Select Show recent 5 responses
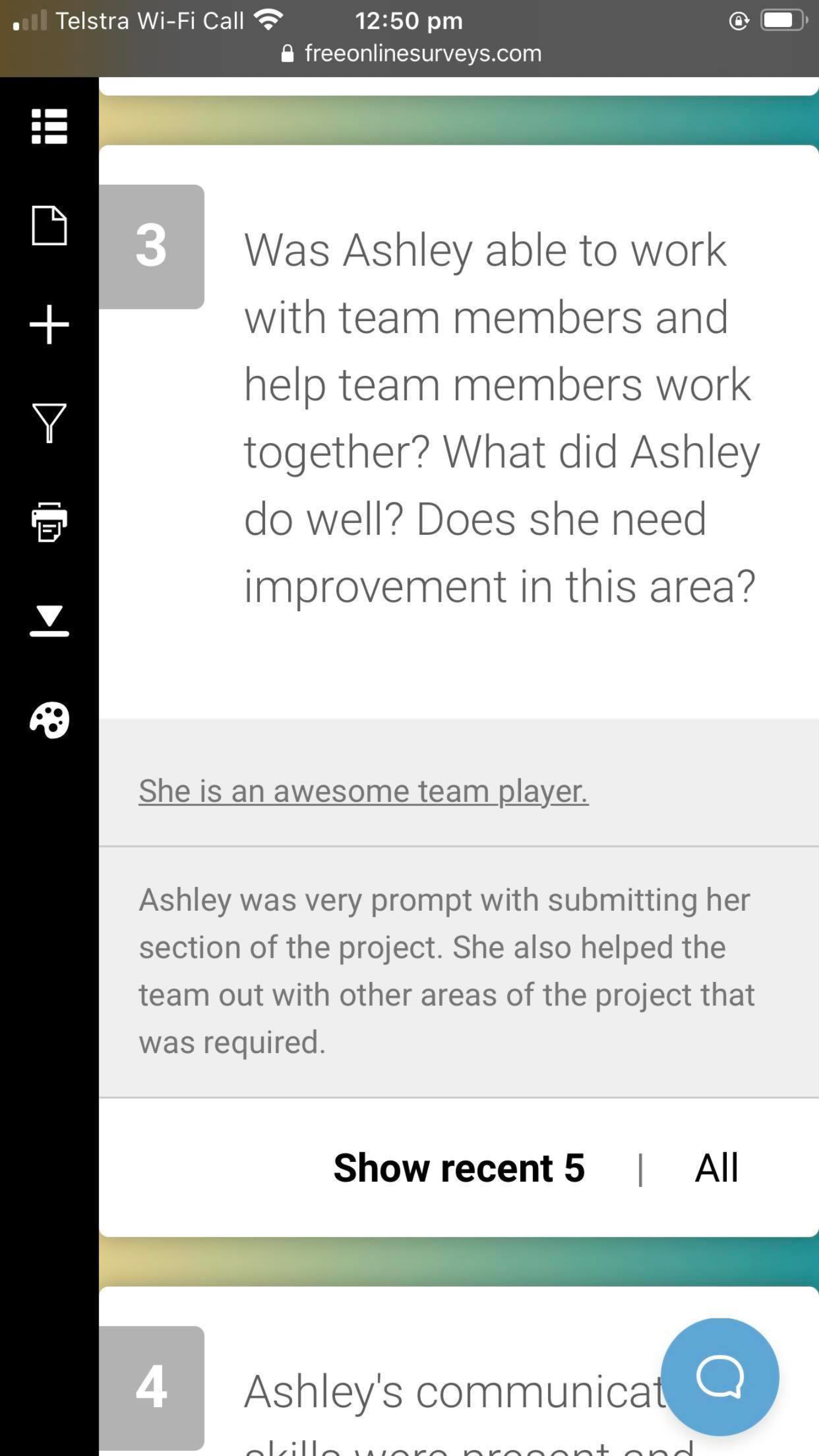 point(459,1168)
